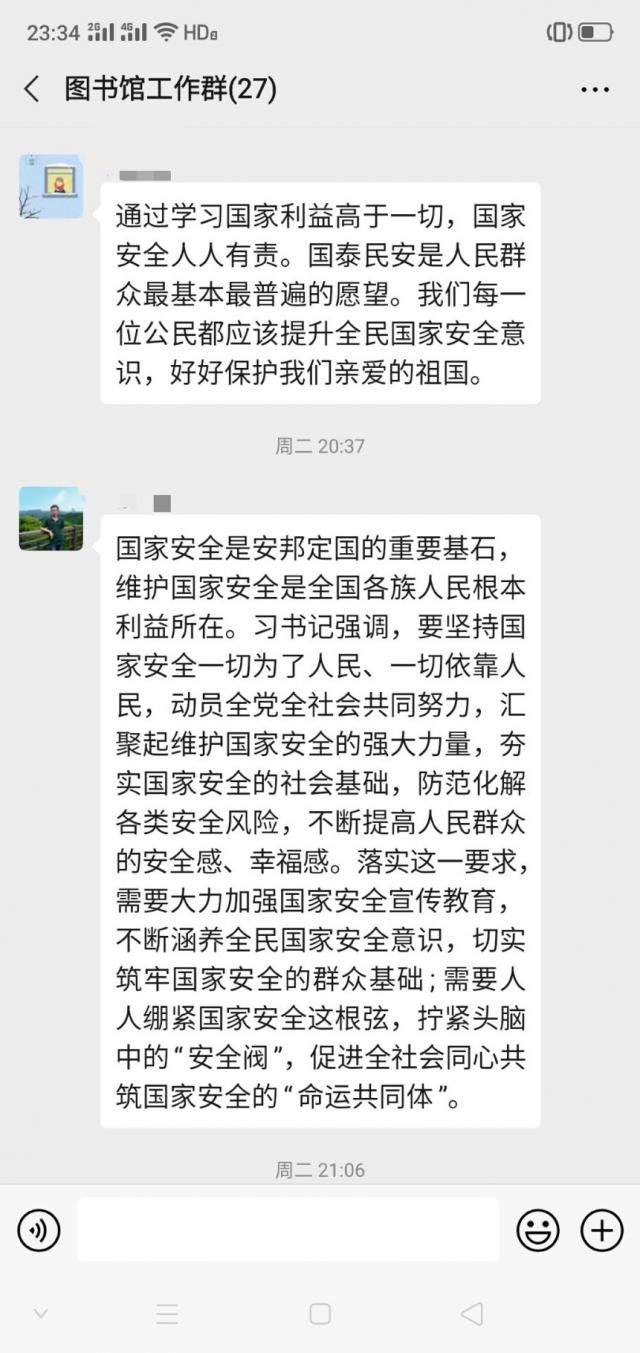The height and width of the screenshot is (1353, 640).
Task: Open the group chat overflow menu
Action: point(595,89)
